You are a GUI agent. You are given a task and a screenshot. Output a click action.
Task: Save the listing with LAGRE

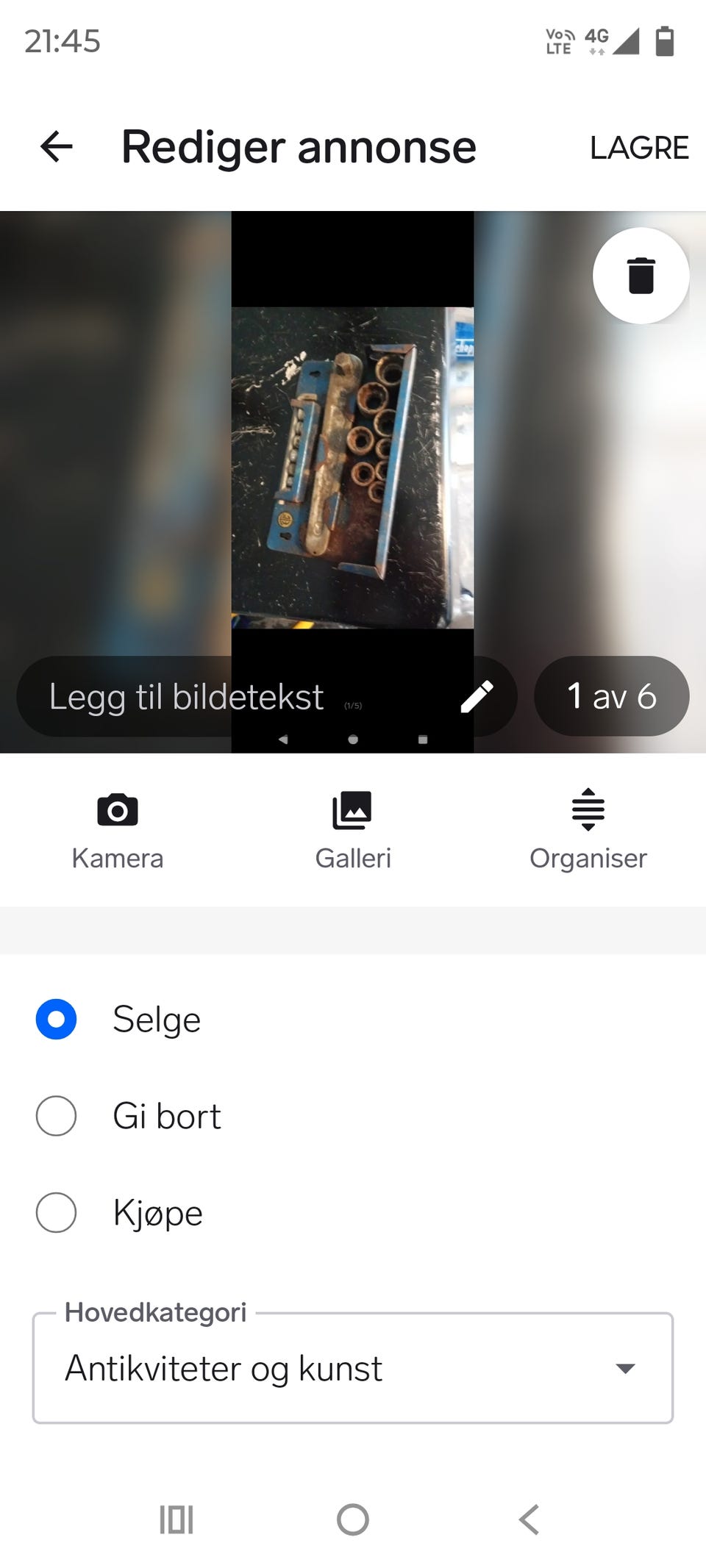coord(638,147)
